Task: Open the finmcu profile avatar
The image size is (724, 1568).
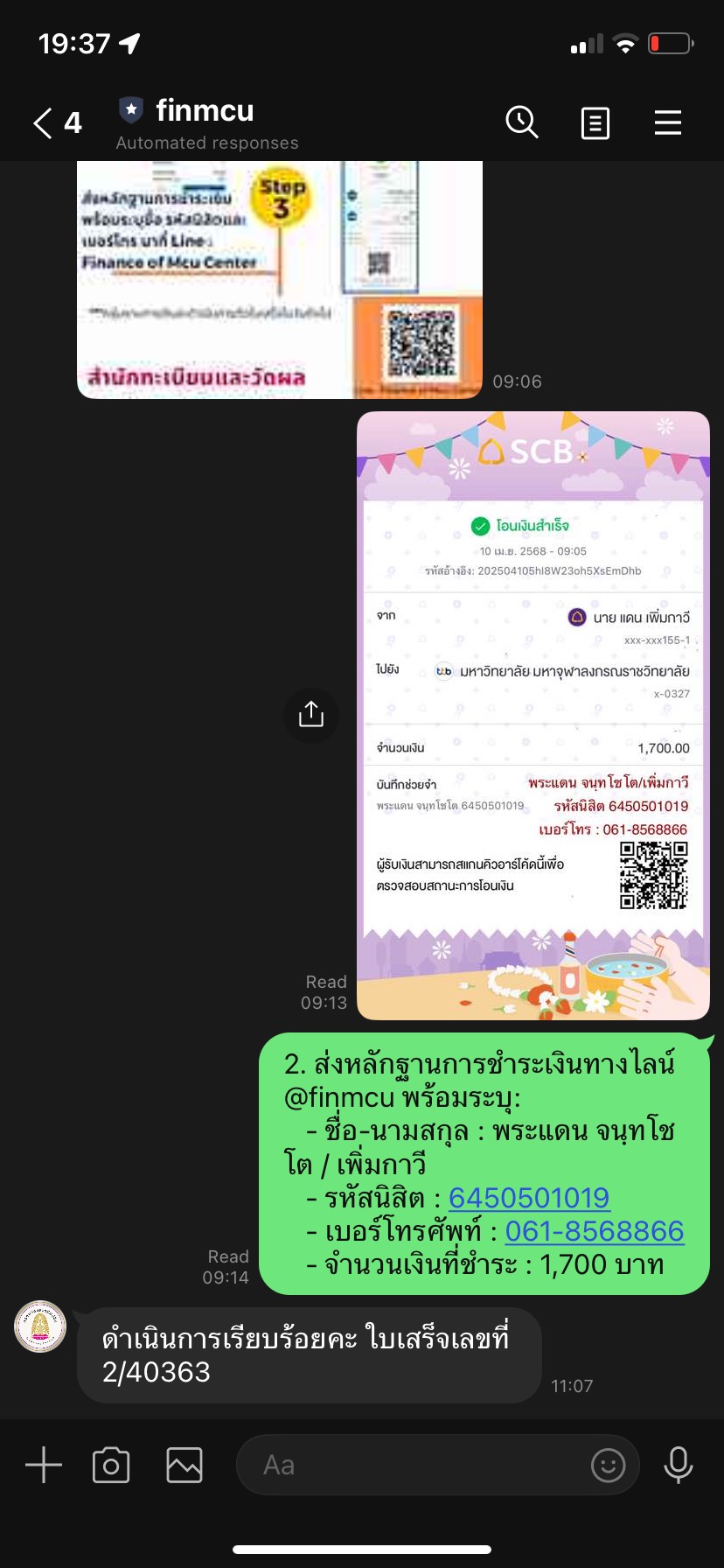Action: [40, 1326]
